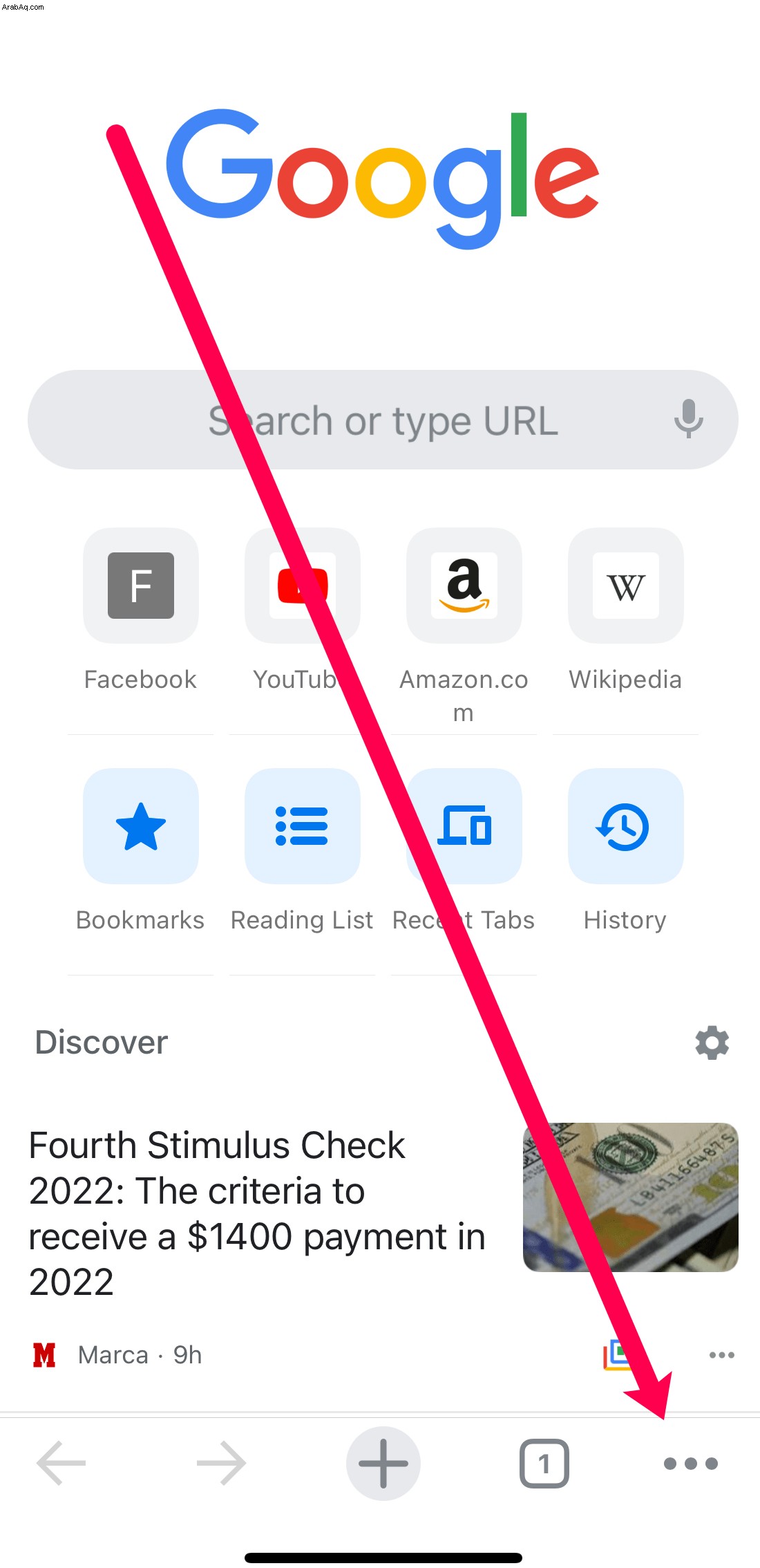The width and height of the screenshot is (760, 1568).
Task: Read the Fourth Stimulus Check article
Action: coord(257,1213)
